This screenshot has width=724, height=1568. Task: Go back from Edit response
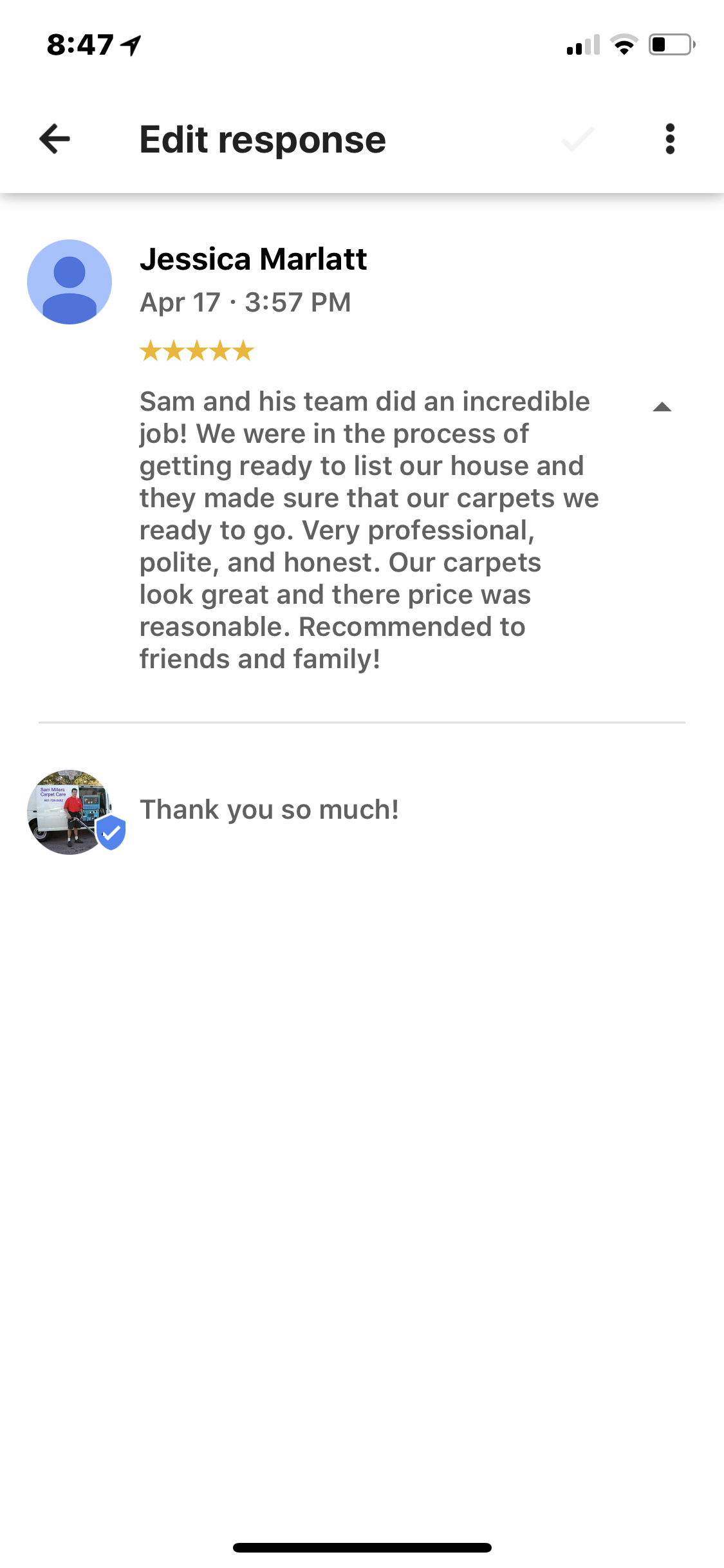pyautogui.click(x=55, y=139)
